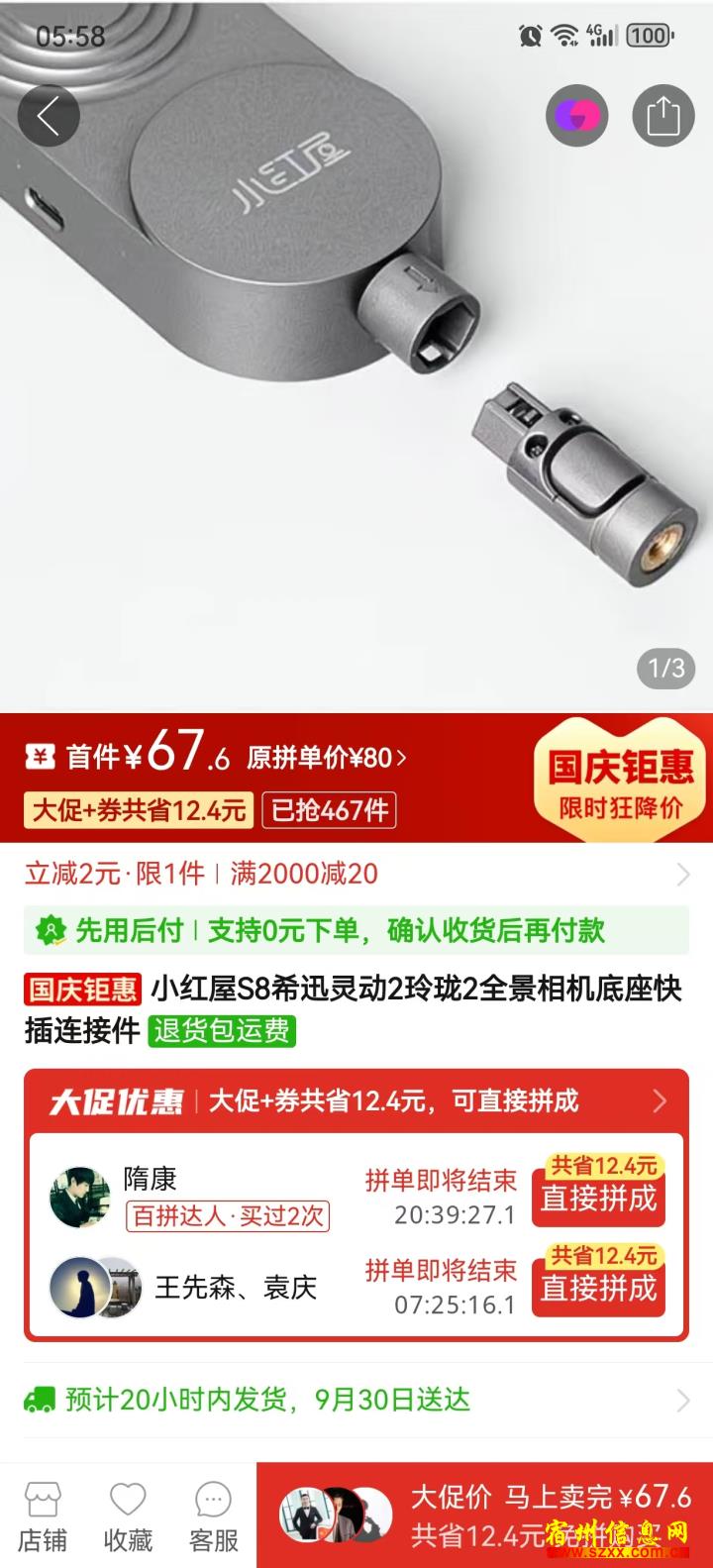Contact 客服 customer service
The height and width of the screenshot is (1568, 713).
[x=213, y=1516]
